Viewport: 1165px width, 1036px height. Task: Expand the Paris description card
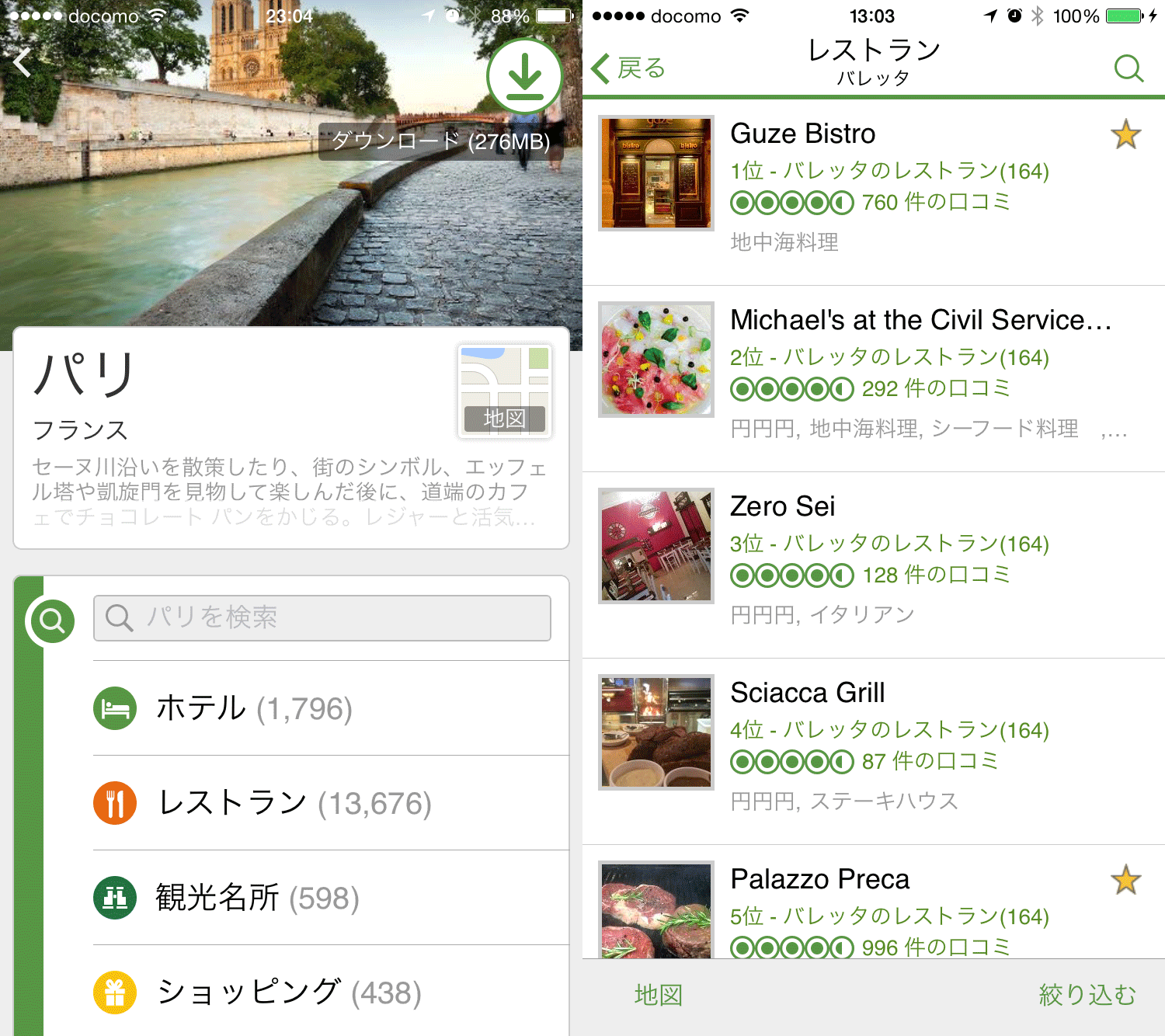click(287, 492)
